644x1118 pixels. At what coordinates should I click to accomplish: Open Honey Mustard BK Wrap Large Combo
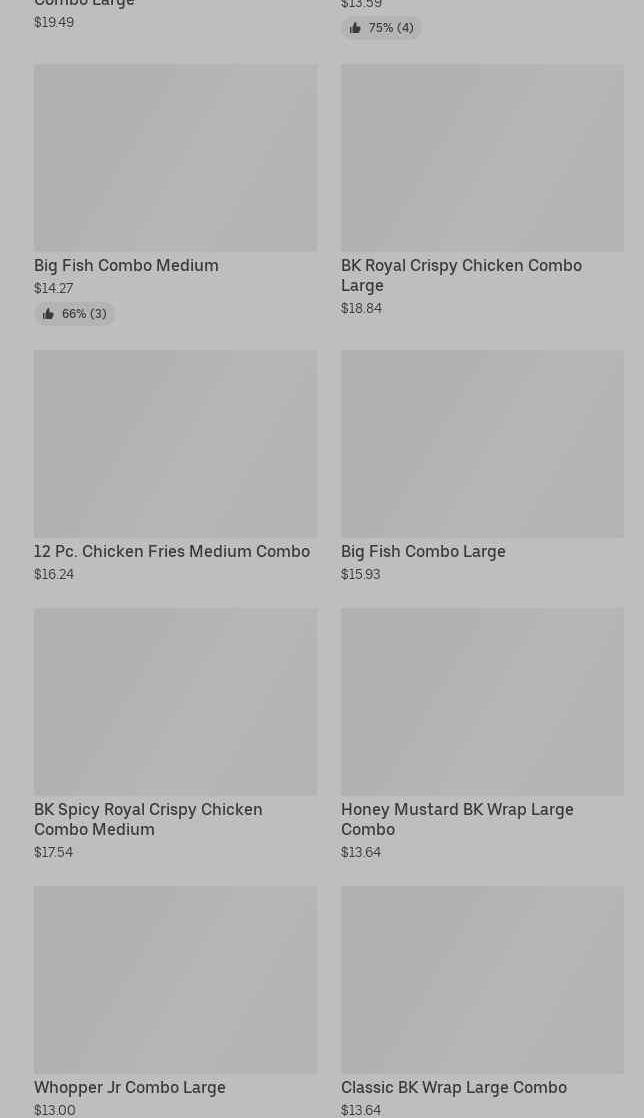[482, 734]
